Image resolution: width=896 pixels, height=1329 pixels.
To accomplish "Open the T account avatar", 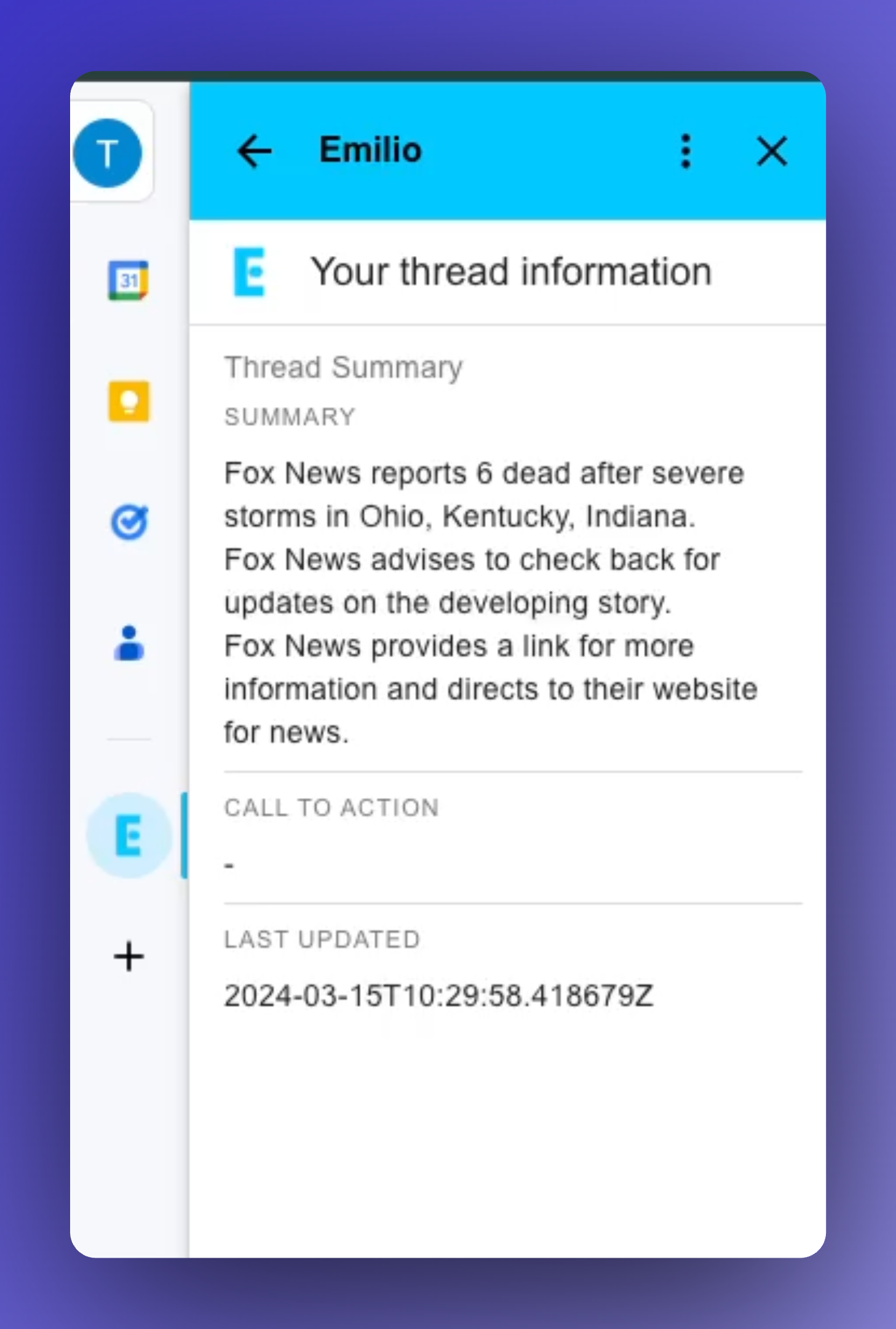I will 108,153.
